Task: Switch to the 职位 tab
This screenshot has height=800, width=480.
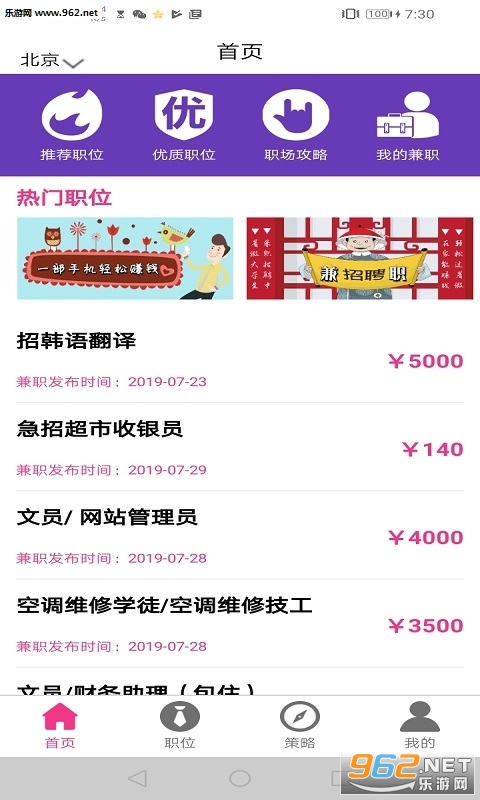Action: pyautogui.click(x=180, y=726)
